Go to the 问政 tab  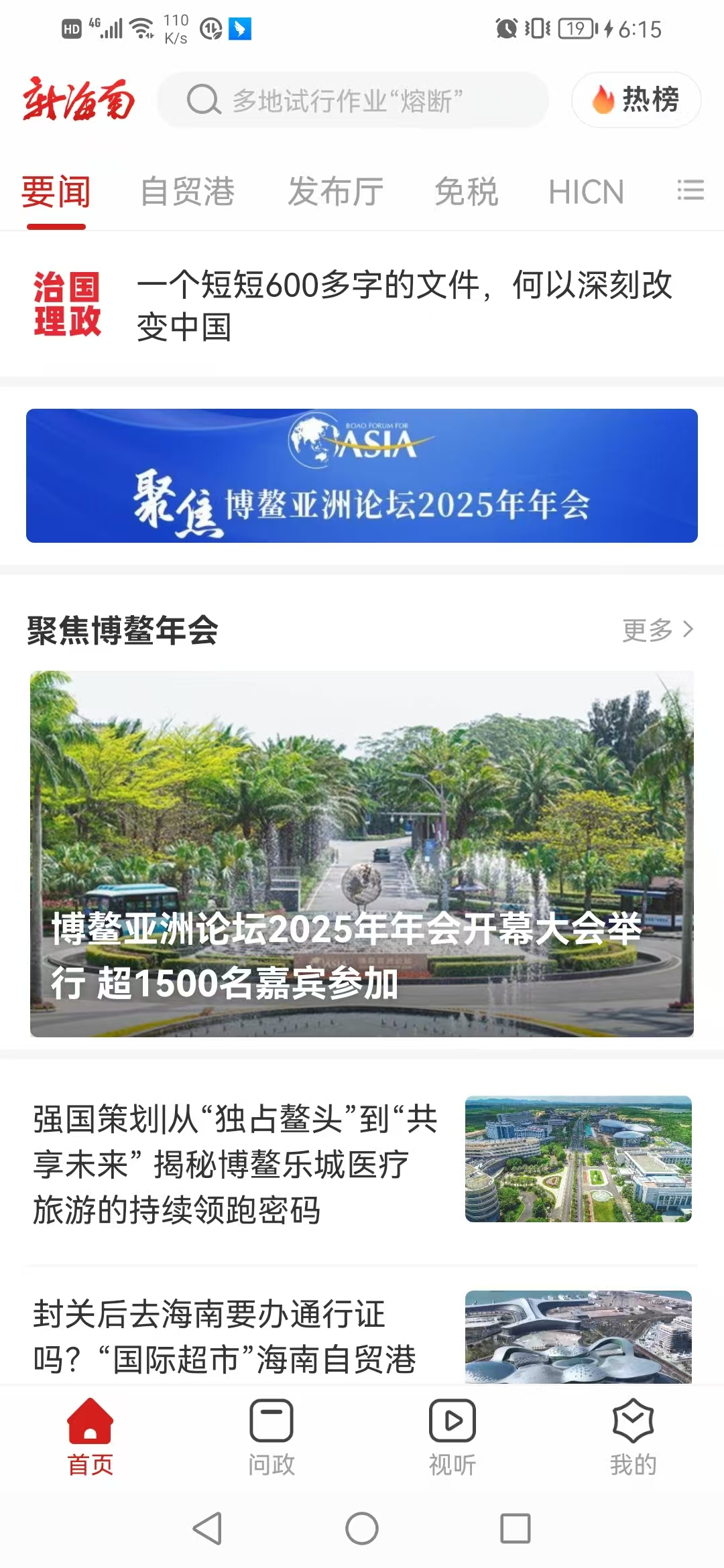(271, 1437)
